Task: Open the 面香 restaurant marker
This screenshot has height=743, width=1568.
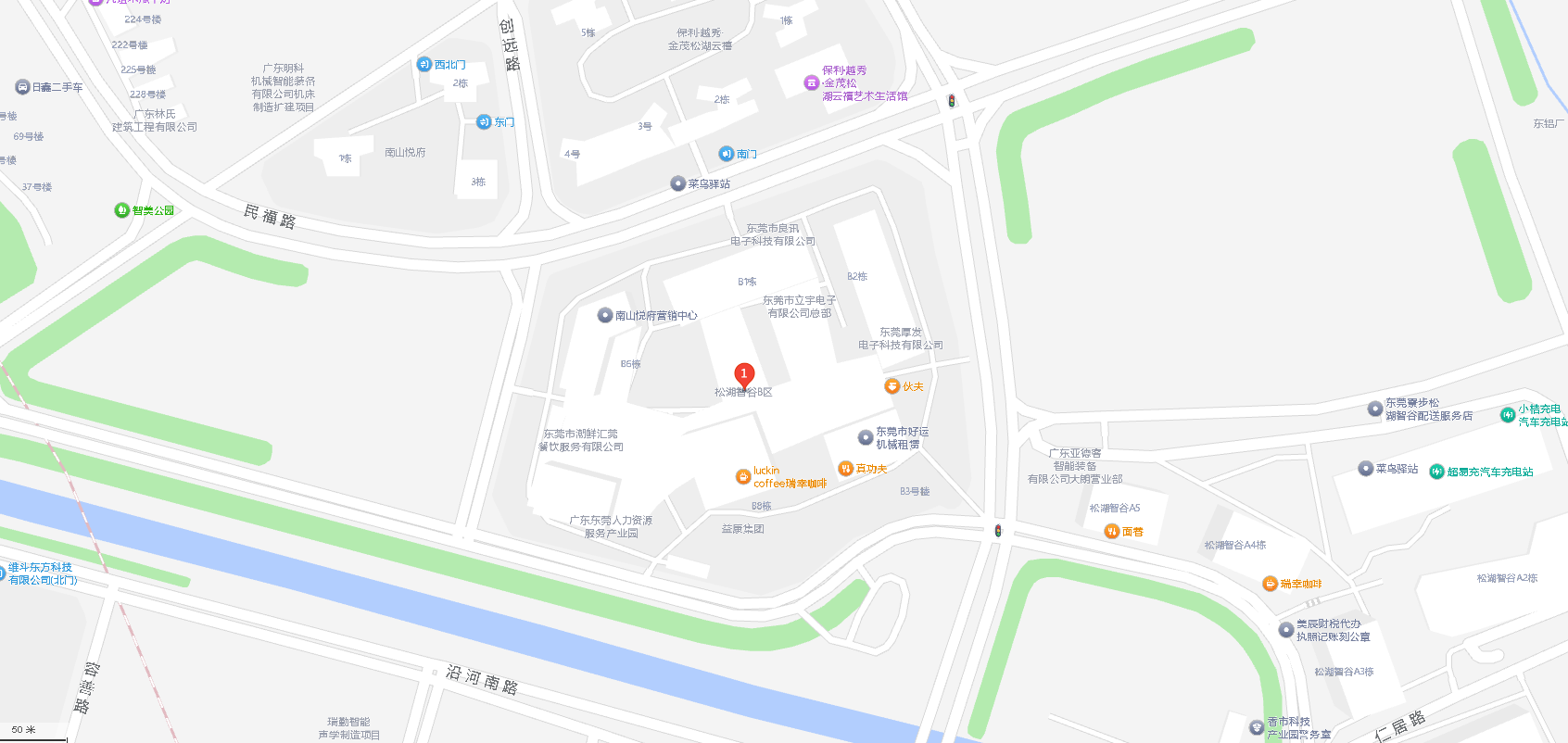Action: [x=1111, y=531]
